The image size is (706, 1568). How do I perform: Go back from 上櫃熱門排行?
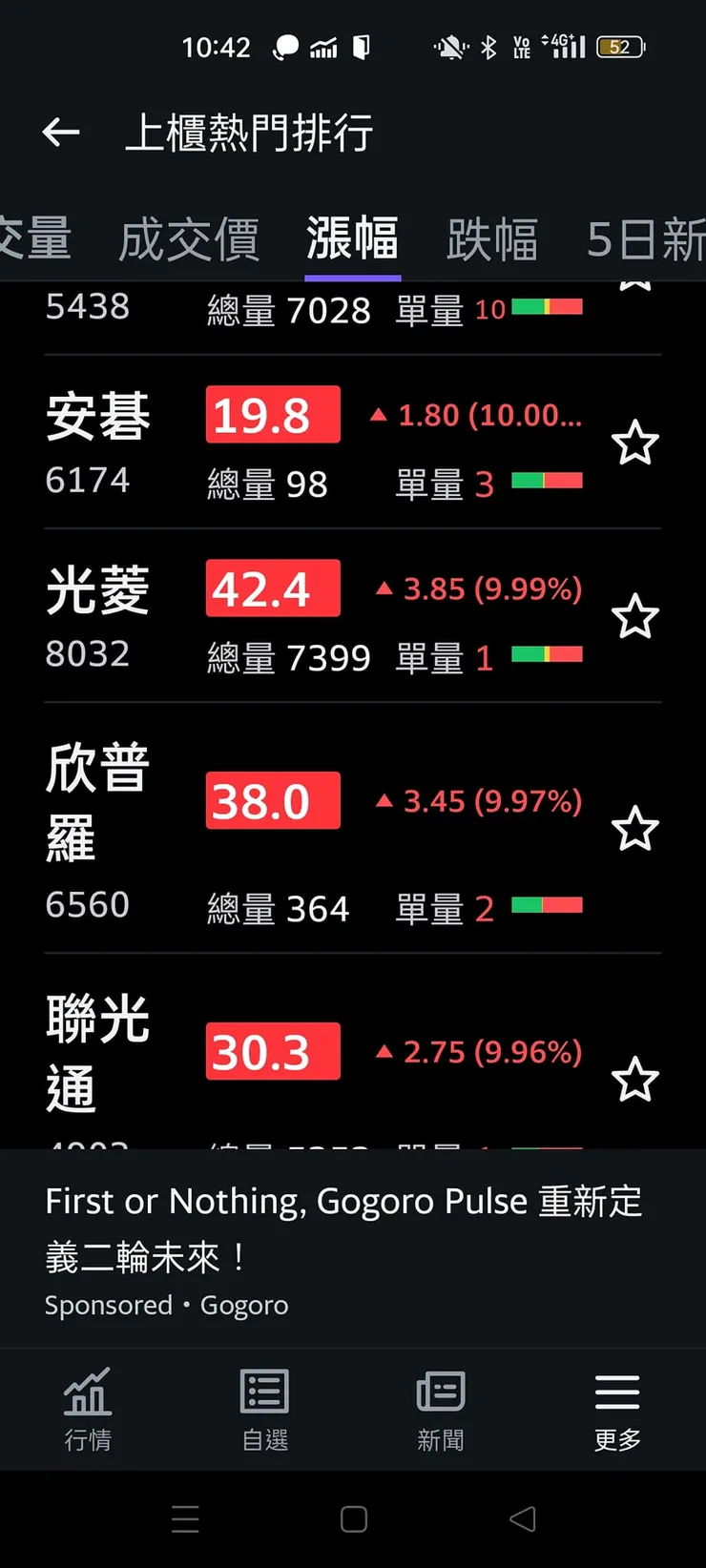[x=61, y=133]
